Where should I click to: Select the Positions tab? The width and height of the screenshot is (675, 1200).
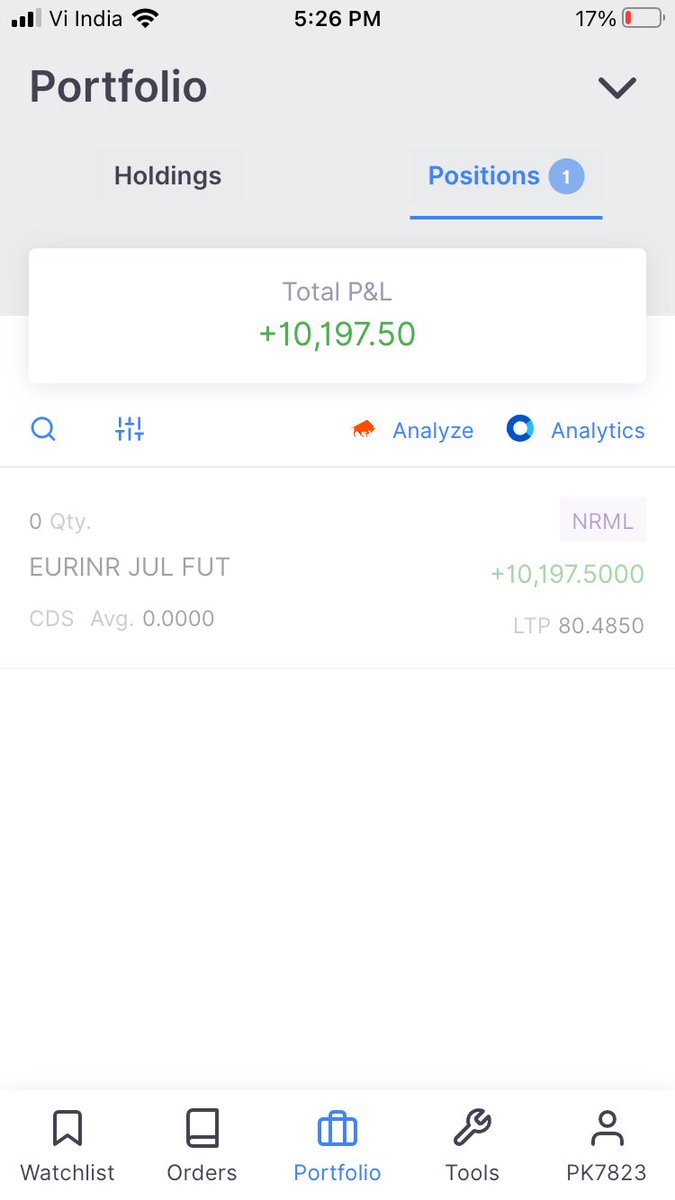505,177
